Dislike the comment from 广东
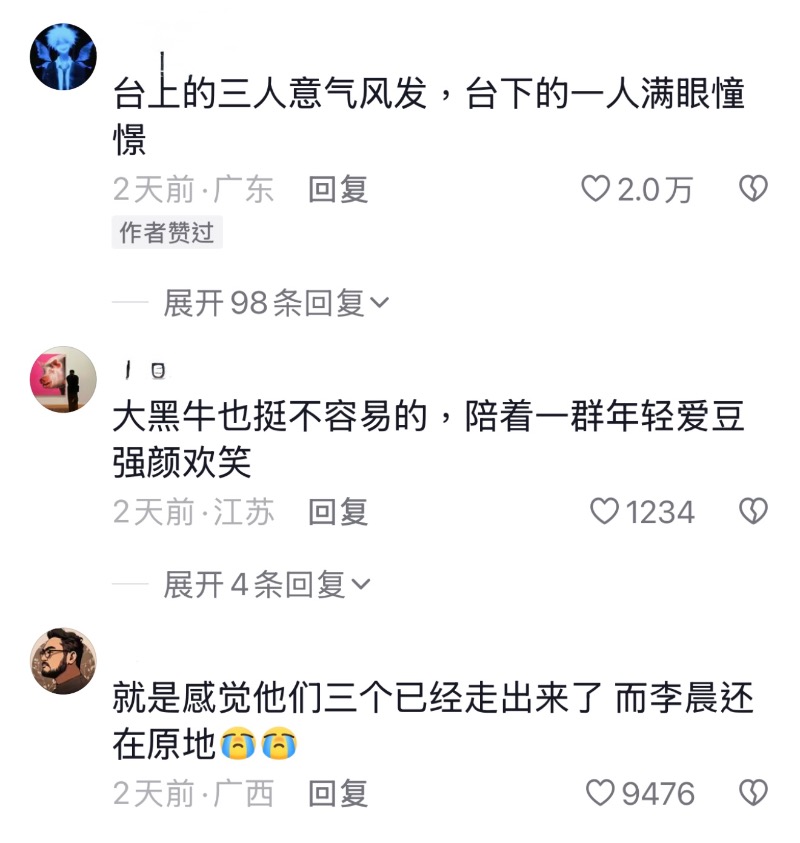 (752, 189)
